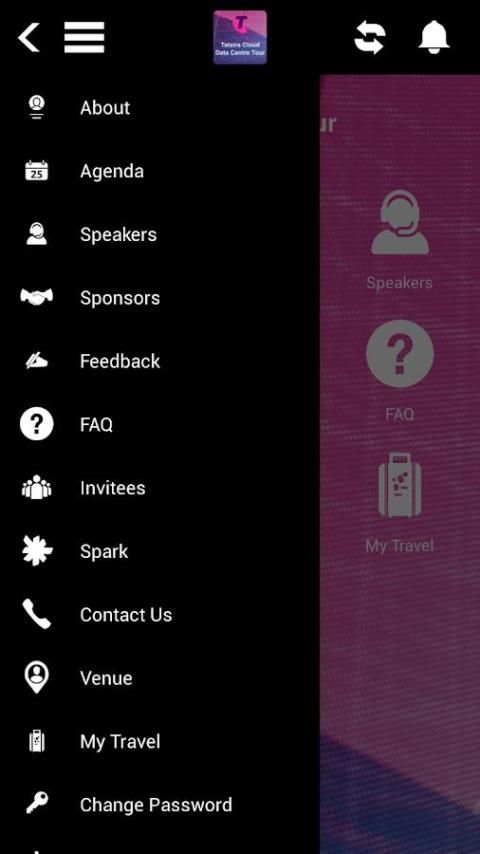Open Change Password
This screenshot has height=854, width=480.
point(160,804)
